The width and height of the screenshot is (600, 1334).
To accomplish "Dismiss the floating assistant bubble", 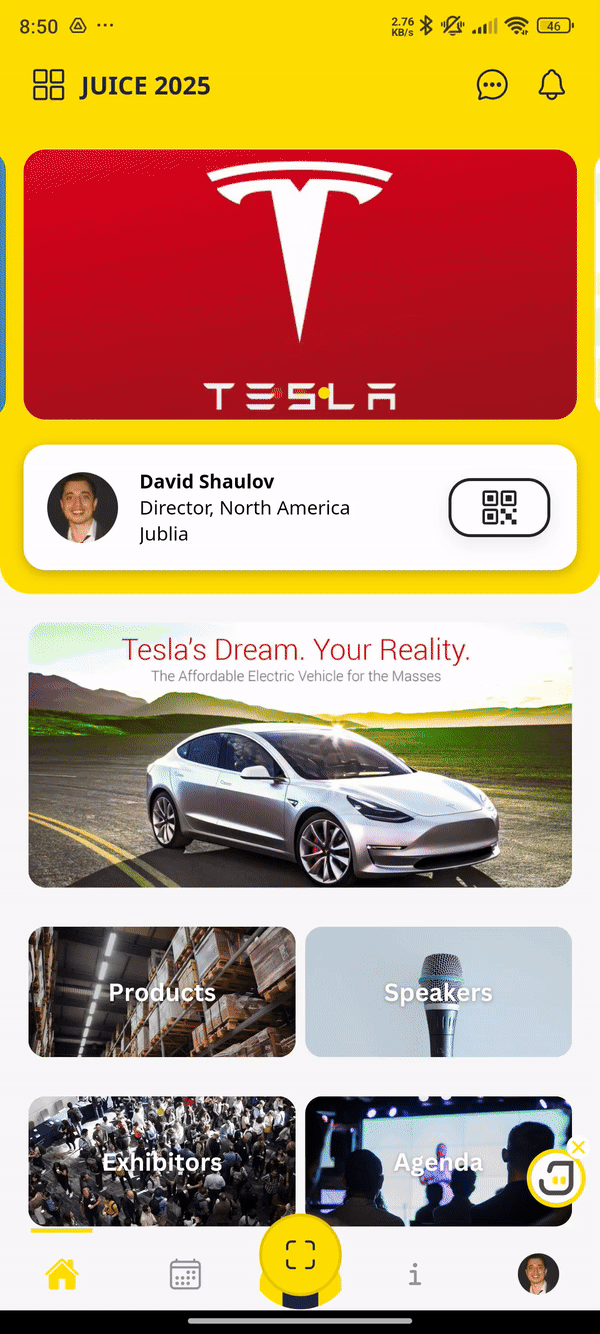I will (578, 1147).
